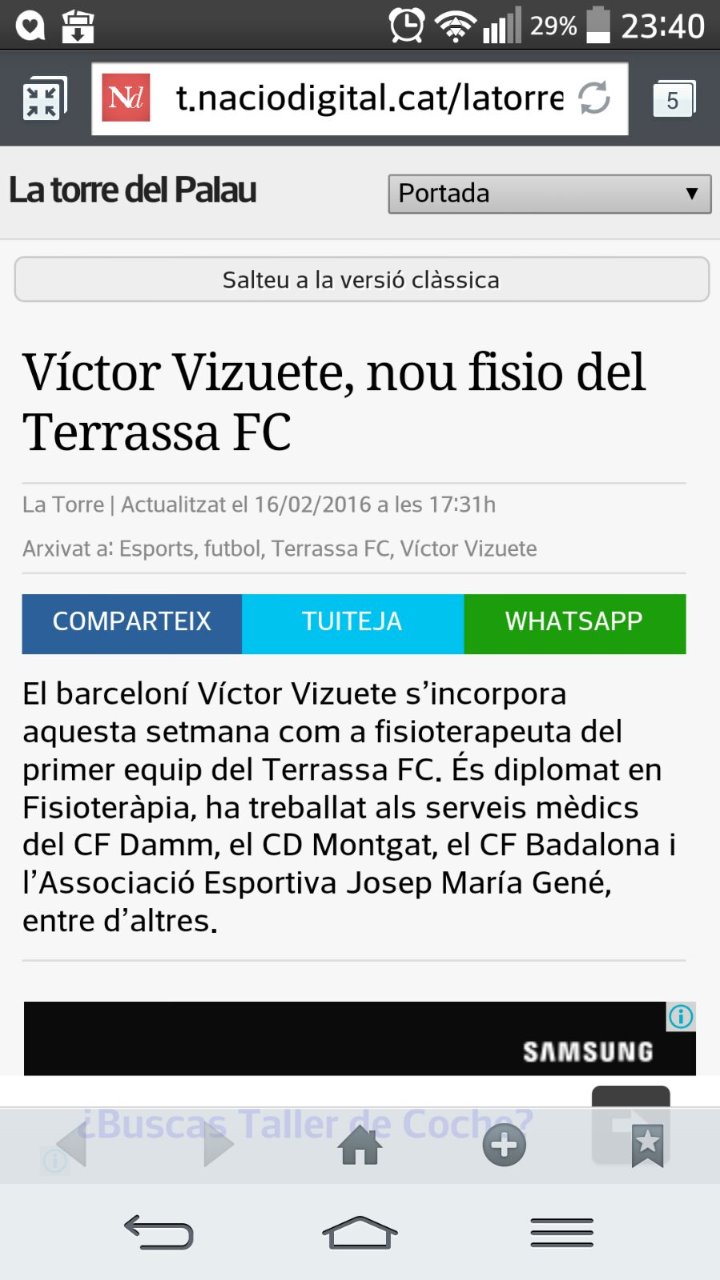Go to the browser home page
This screenshot has height=1280, width=720.
pyautogui.click(x=360, y=1146)
